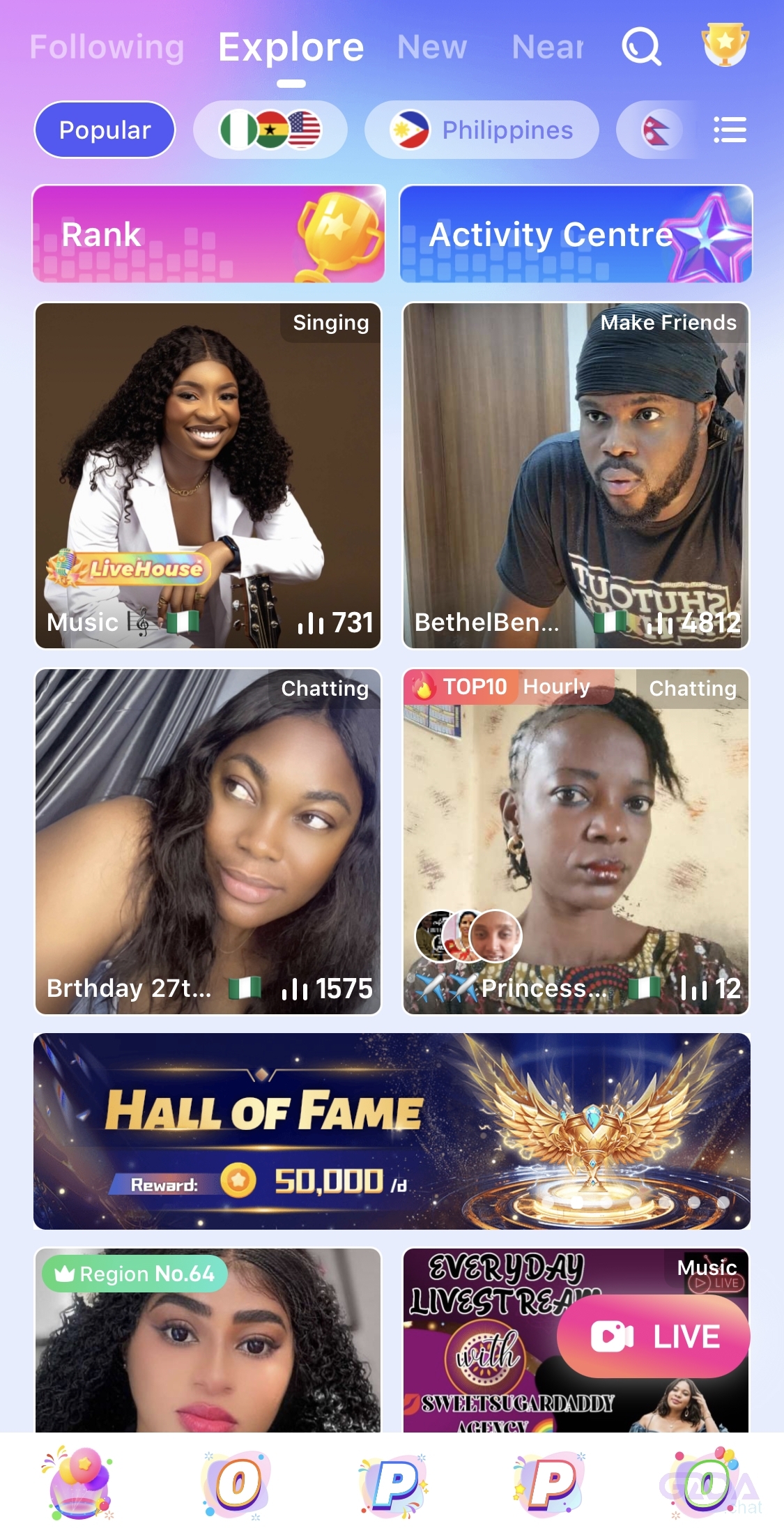Viewport: 784px width, 1535px height.
Task: Open the Rank banner
Action: pos(208,234)
